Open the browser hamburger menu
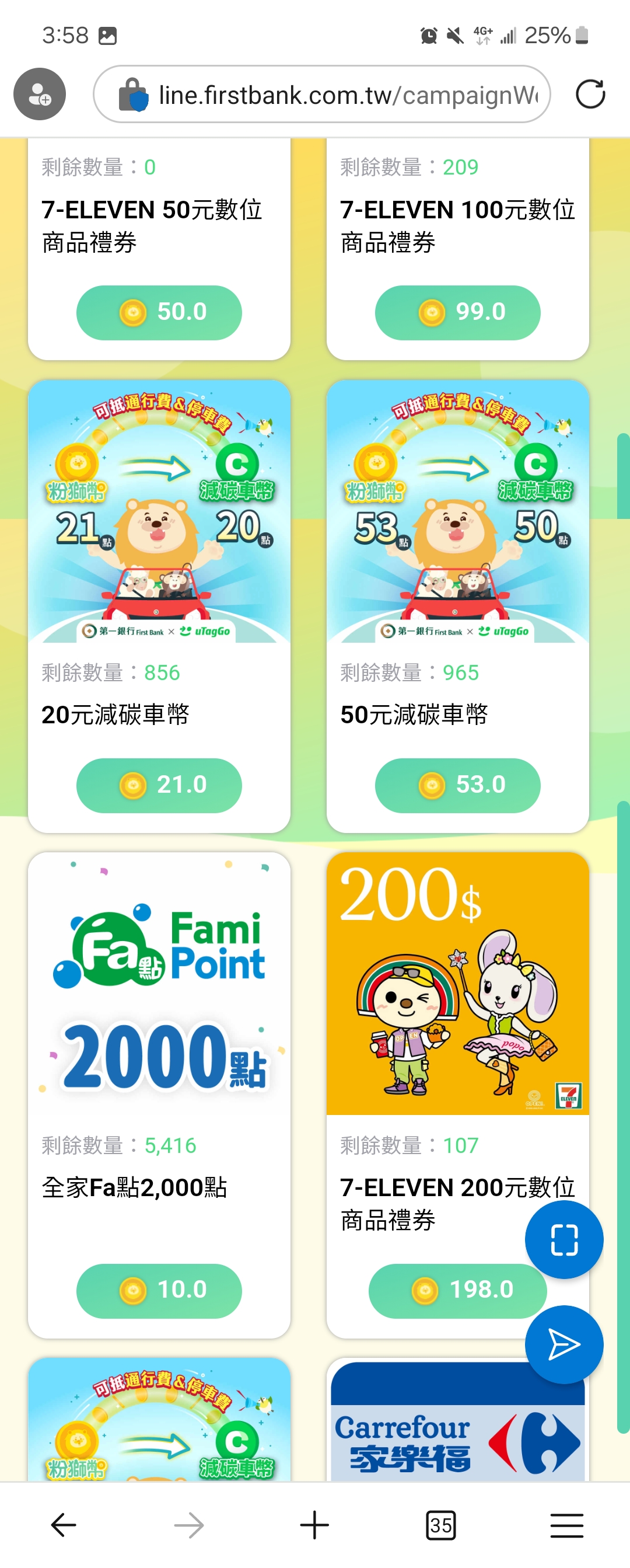Viewport: 630px width, 1568px height. (566, 1525)
